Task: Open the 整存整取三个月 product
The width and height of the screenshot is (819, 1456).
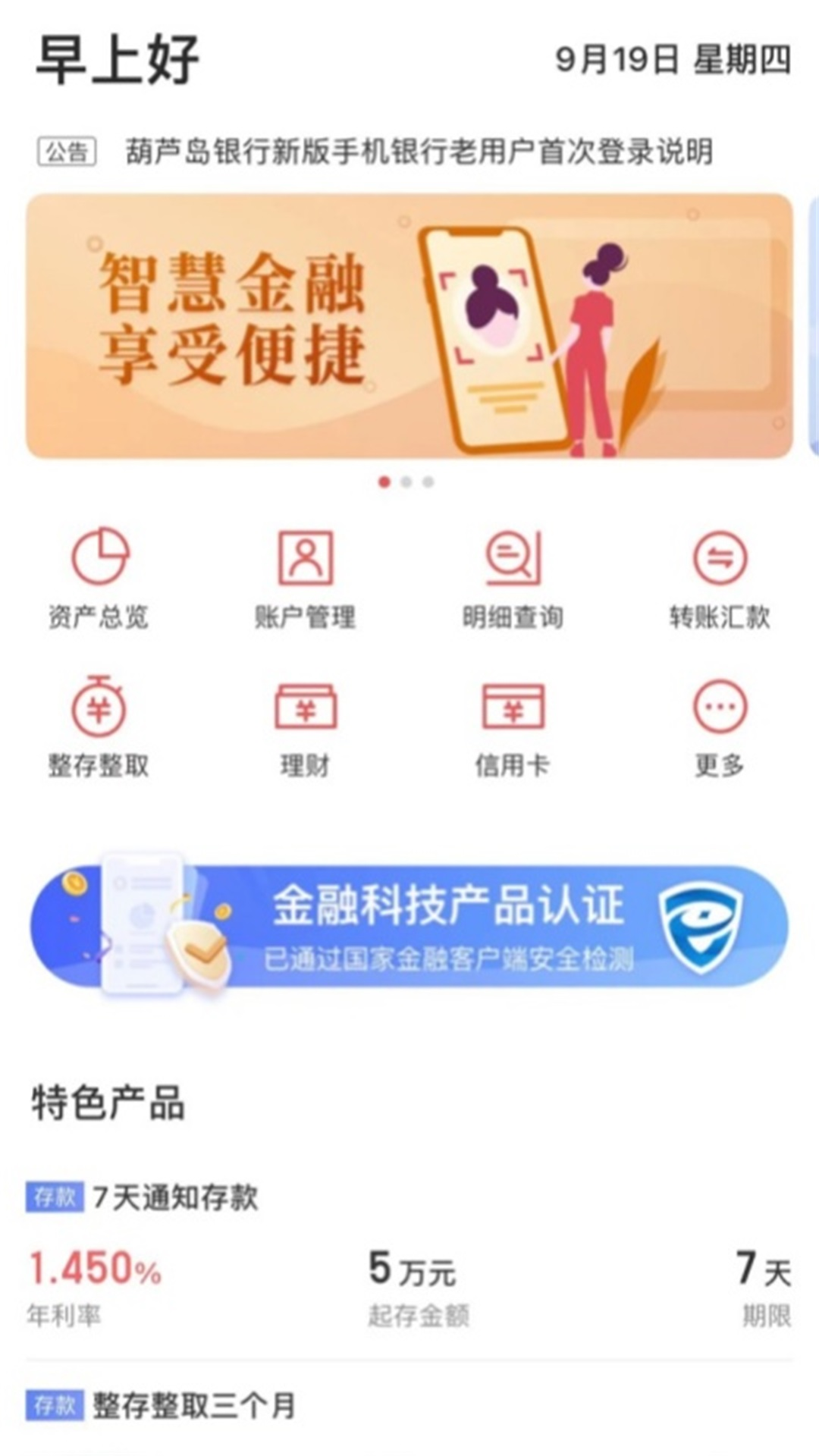Action: 194,1406
